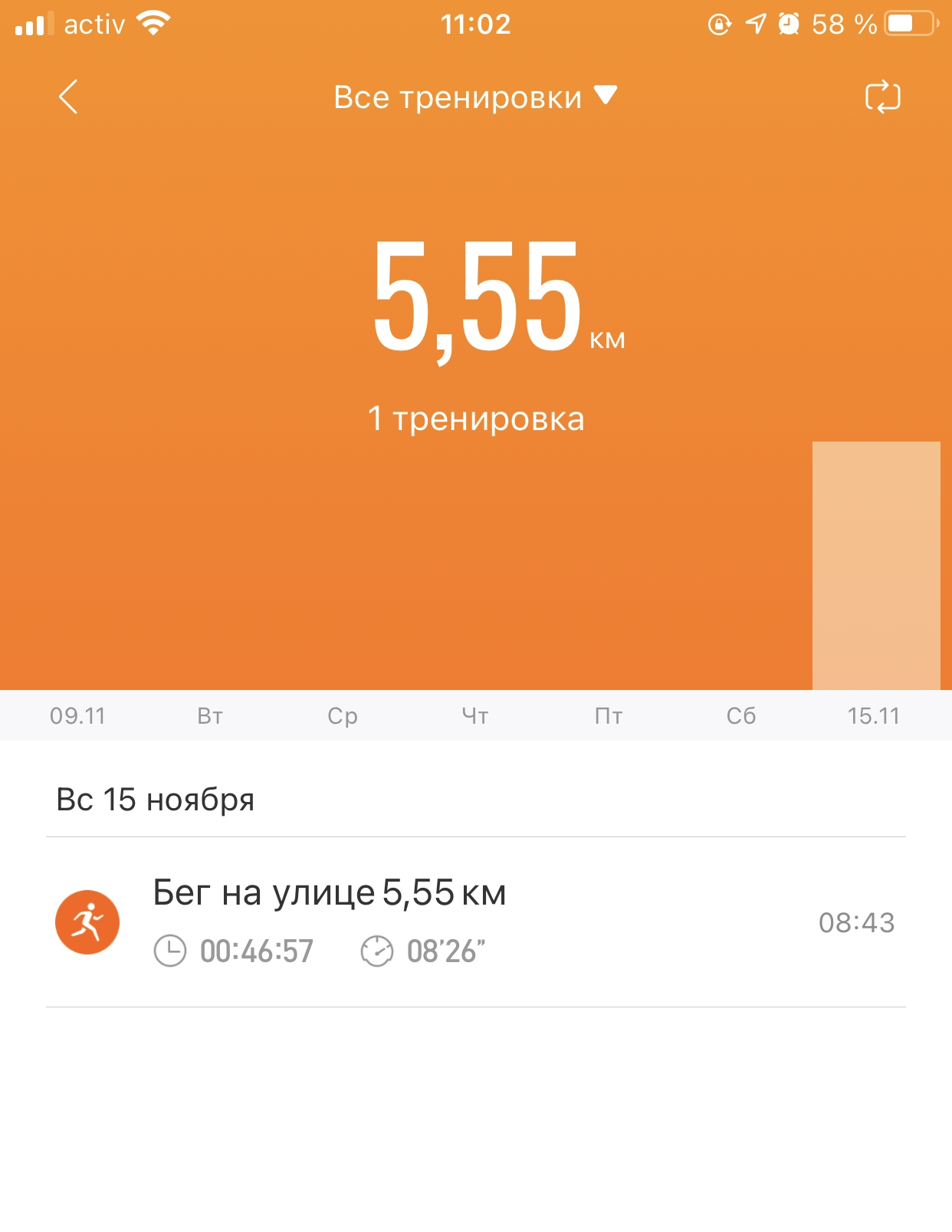Tap the sync icon in the header

pyautogui.click(x=882, y=97)
